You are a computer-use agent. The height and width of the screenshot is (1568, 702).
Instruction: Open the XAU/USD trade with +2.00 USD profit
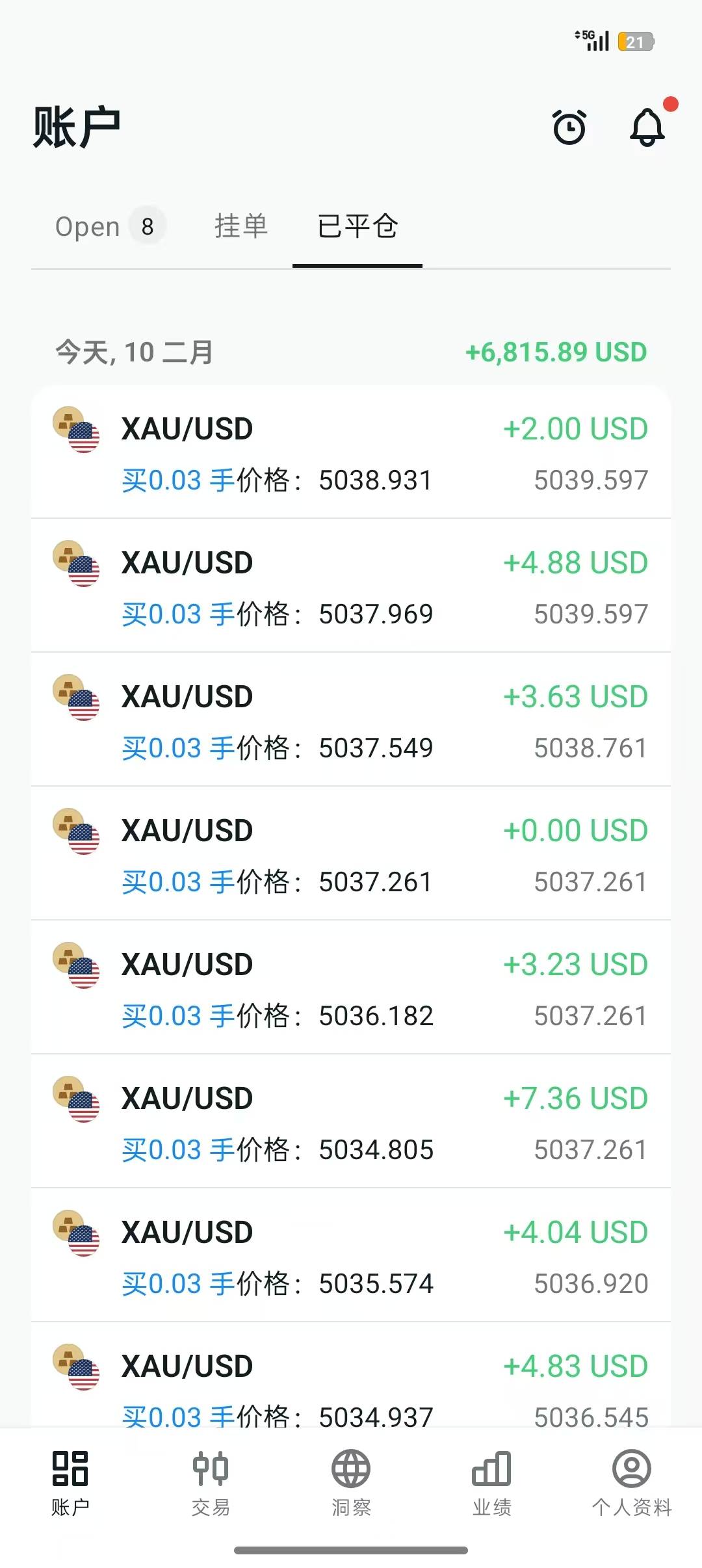[x=351, y=453]
